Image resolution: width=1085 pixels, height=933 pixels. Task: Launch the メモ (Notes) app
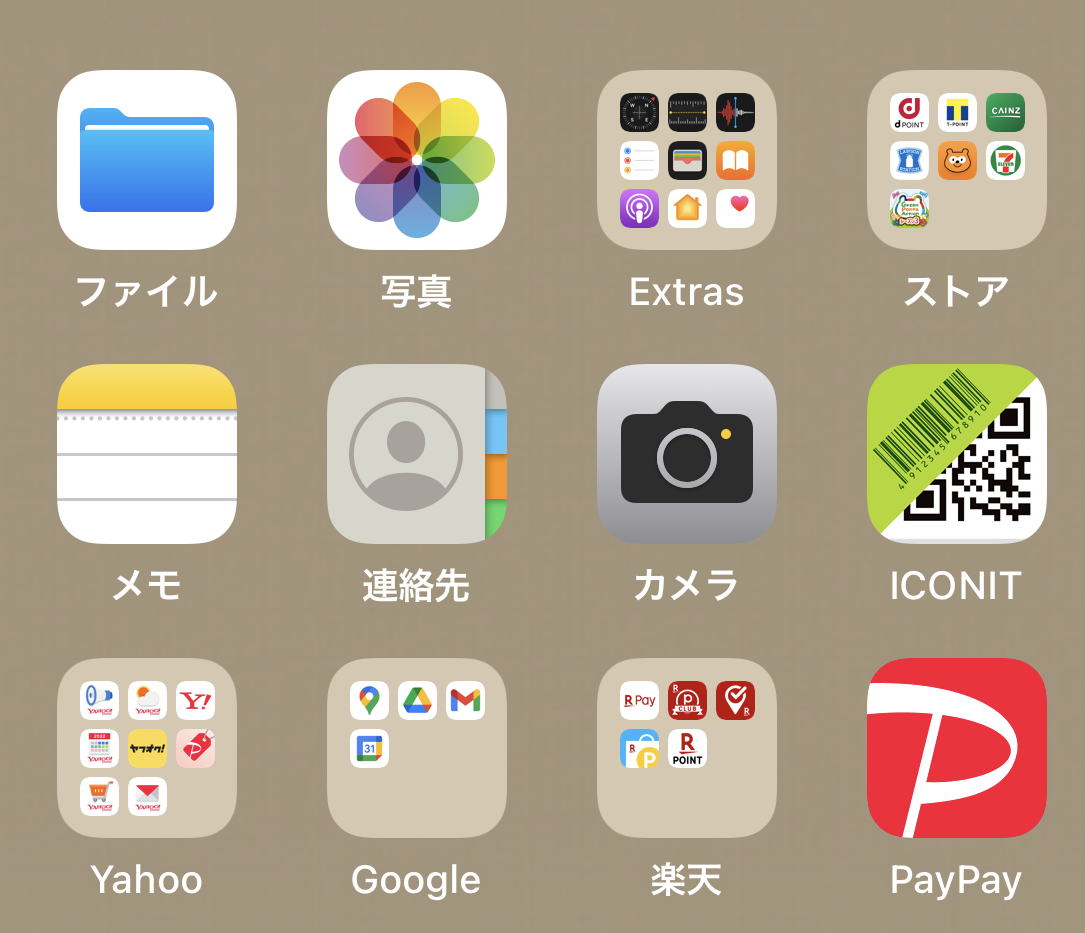[x=147, y=454]
